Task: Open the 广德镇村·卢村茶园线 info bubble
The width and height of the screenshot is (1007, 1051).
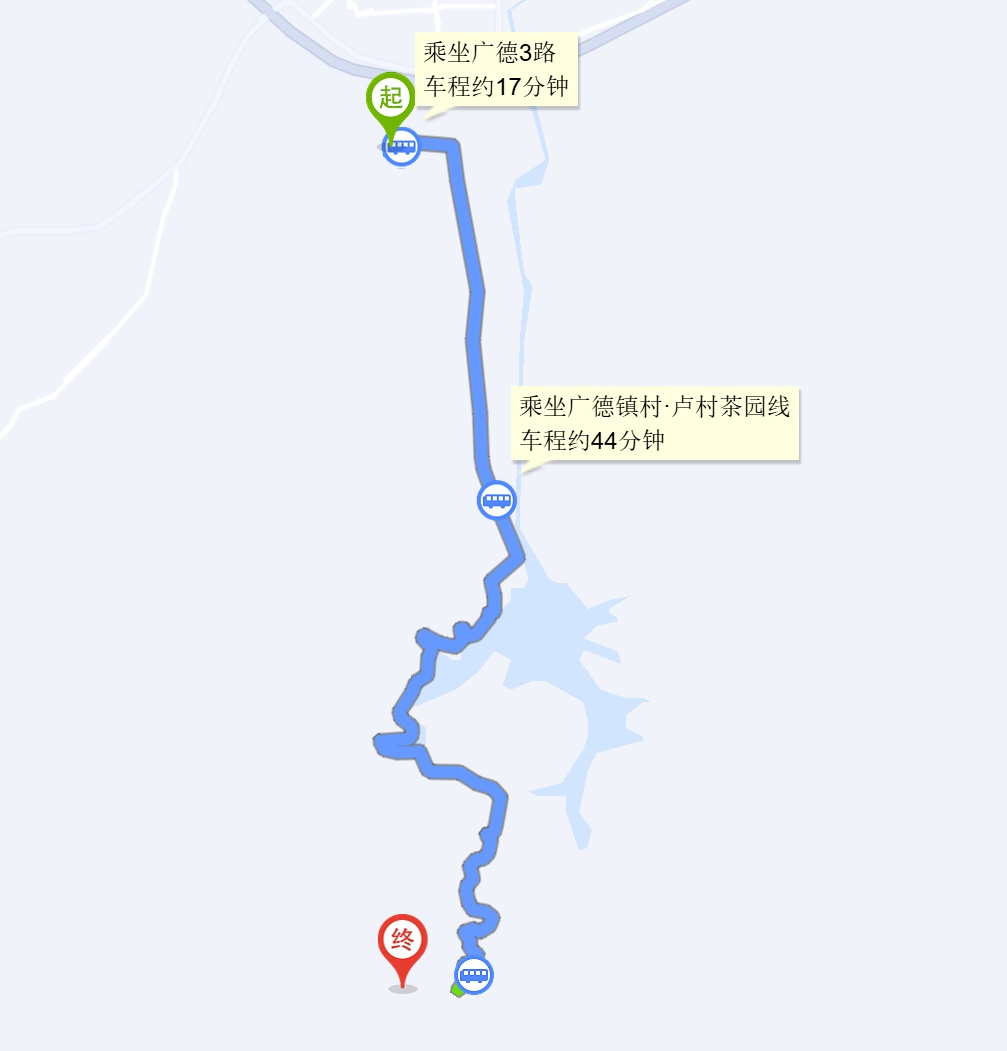Action: (x=655, y=423)
